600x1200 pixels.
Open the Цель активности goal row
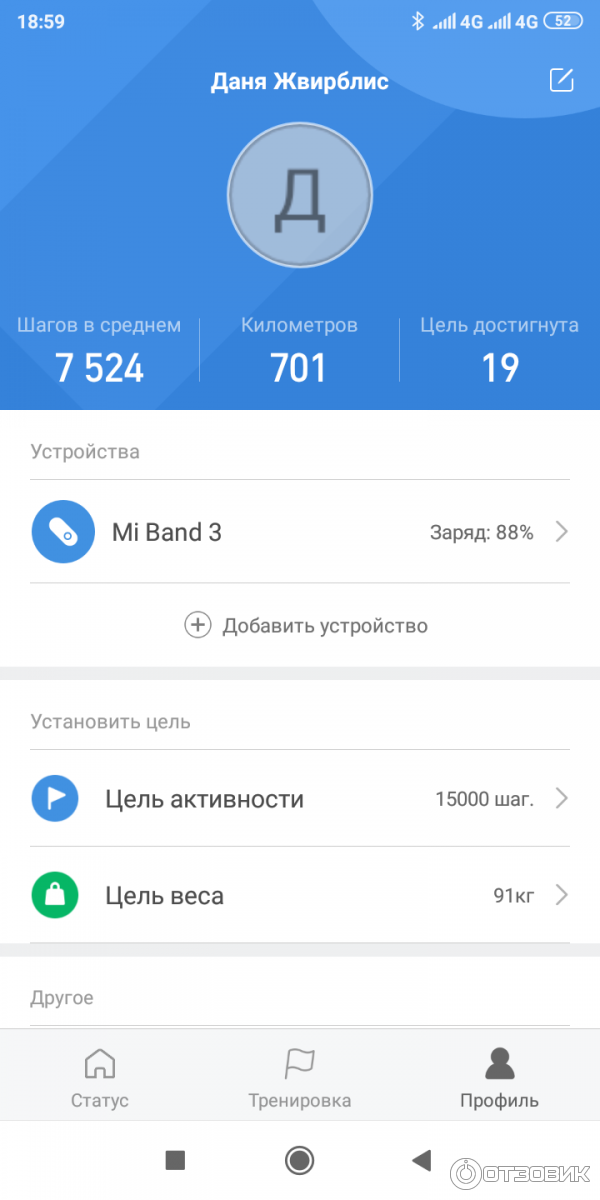click(x=300, y=799)
